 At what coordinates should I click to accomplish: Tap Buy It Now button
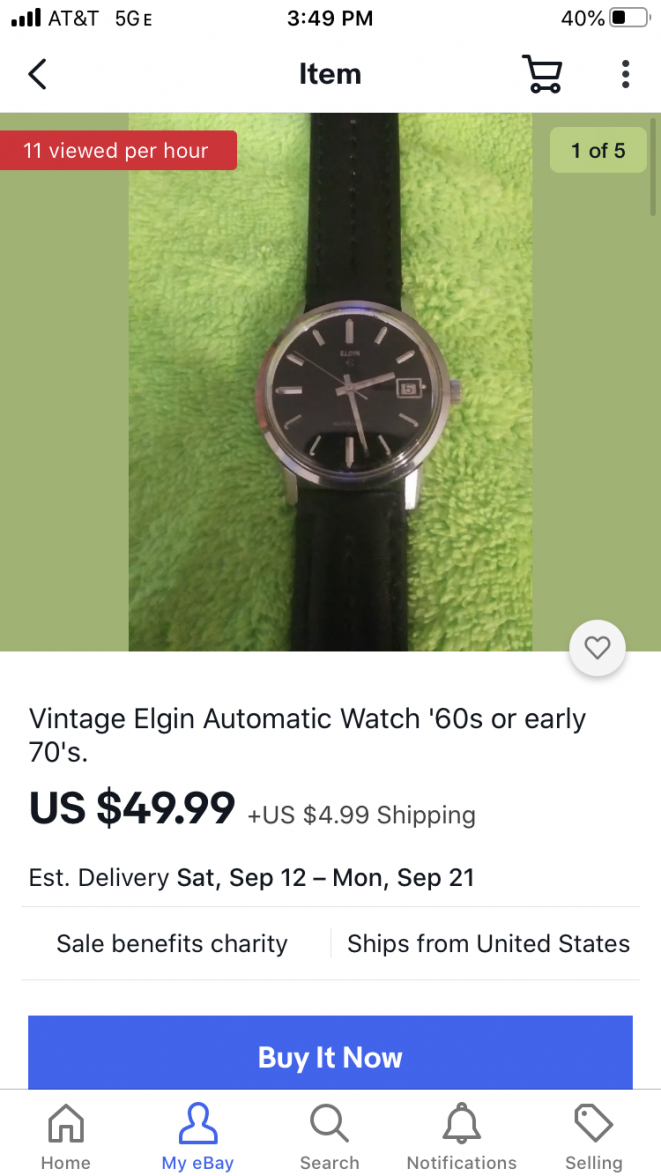coord(330,1055)
